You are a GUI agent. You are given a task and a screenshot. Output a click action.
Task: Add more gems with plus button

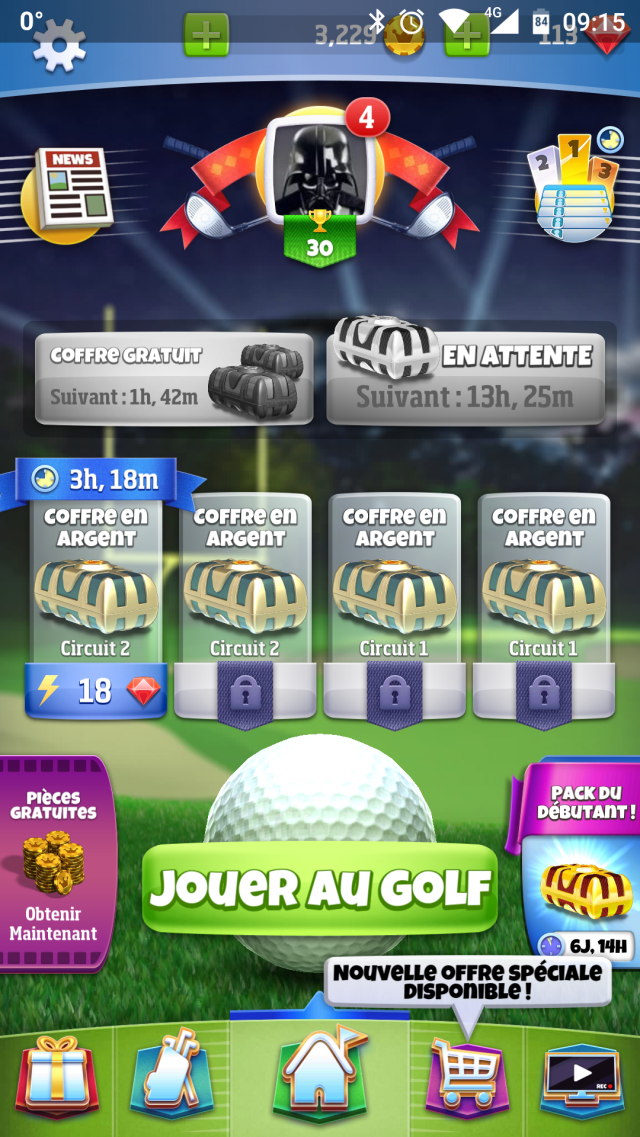[x=466, y=35]
